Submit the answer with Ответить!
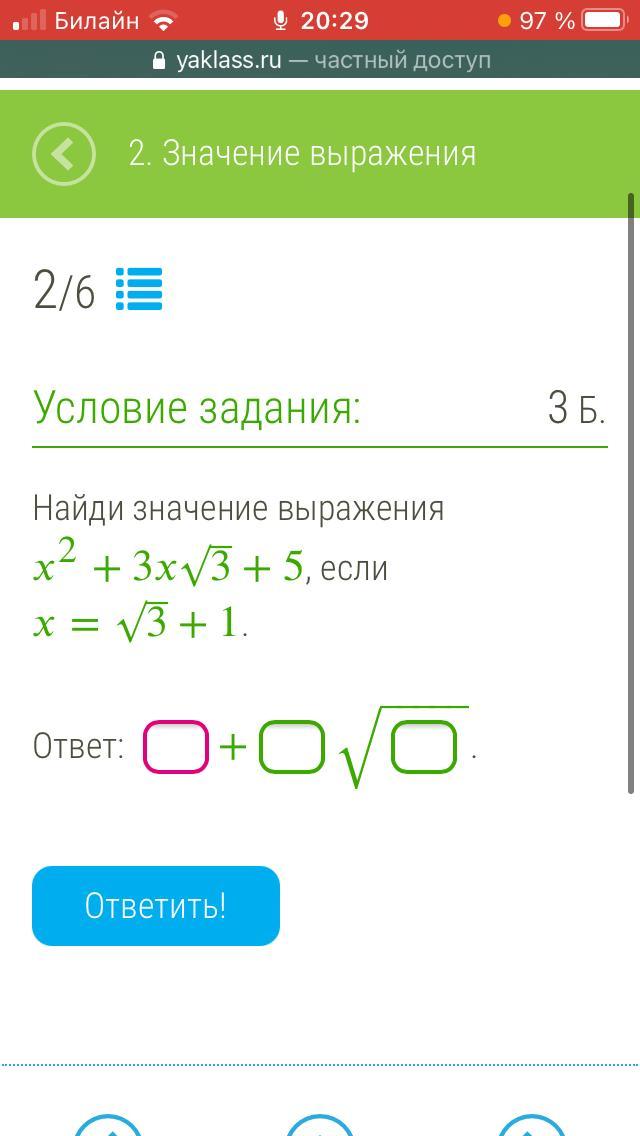This screenshot has height=1136, width=640. (156, 906)
